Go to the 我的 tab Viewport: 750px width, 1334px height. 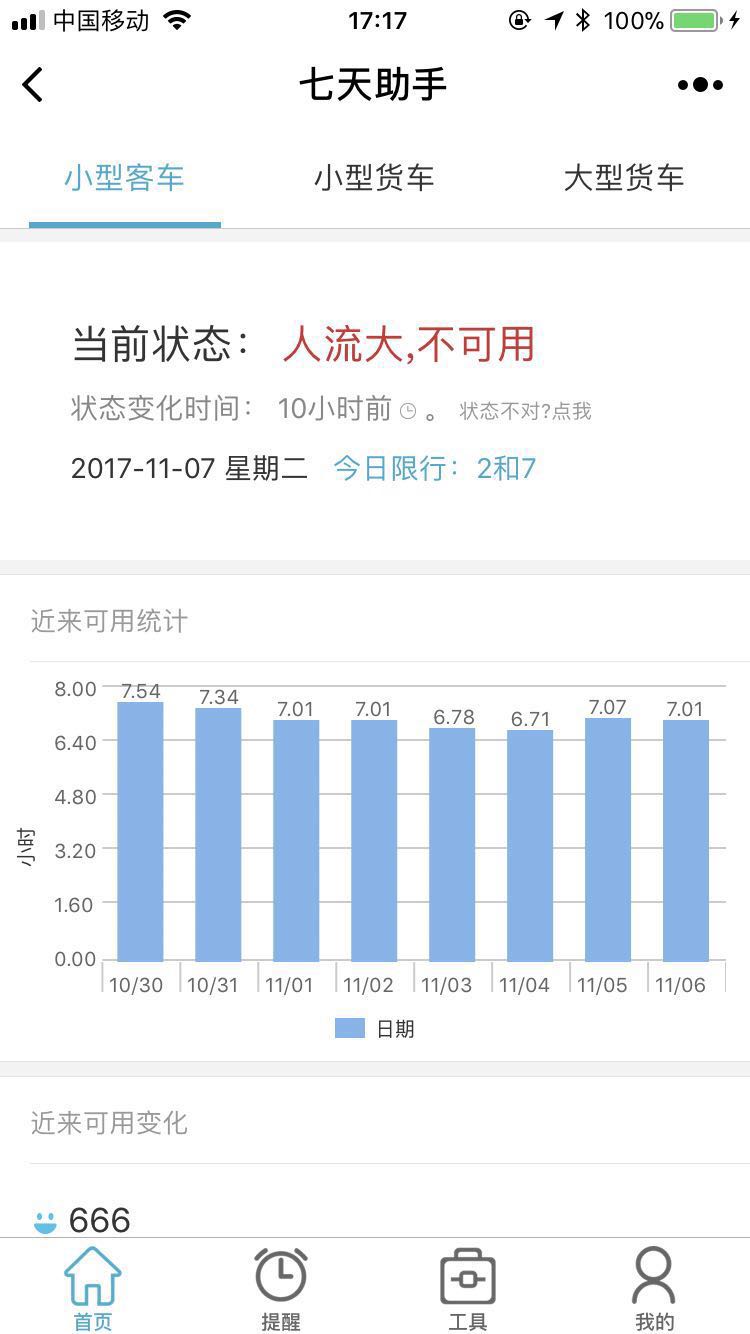pyautogui.click(x=655, y=1289)
